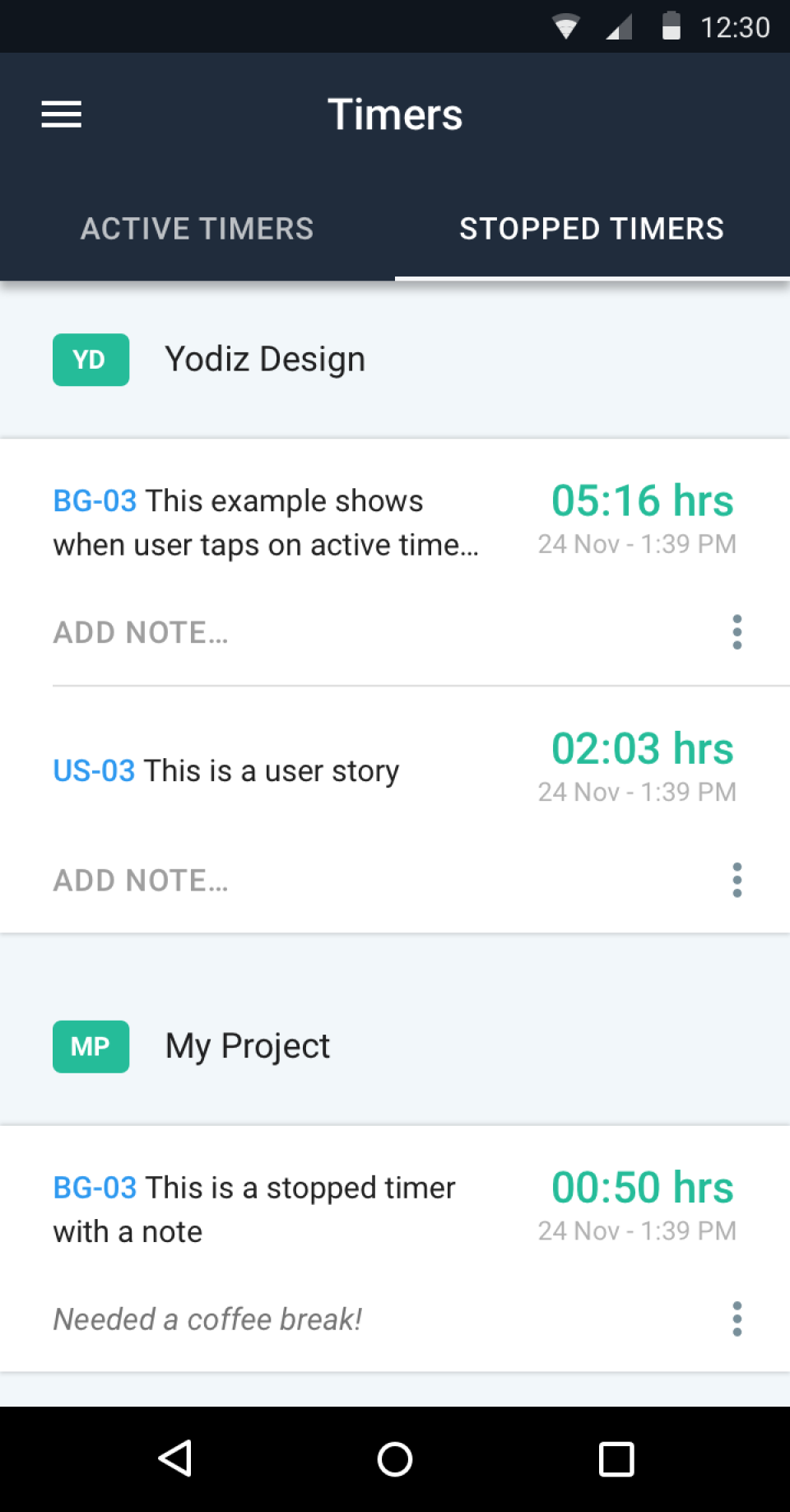The height and width of the screenshot is (1512, 790).
Task: Open the BG-03 task link under Yodiz Design
Action: coord(95,500)
